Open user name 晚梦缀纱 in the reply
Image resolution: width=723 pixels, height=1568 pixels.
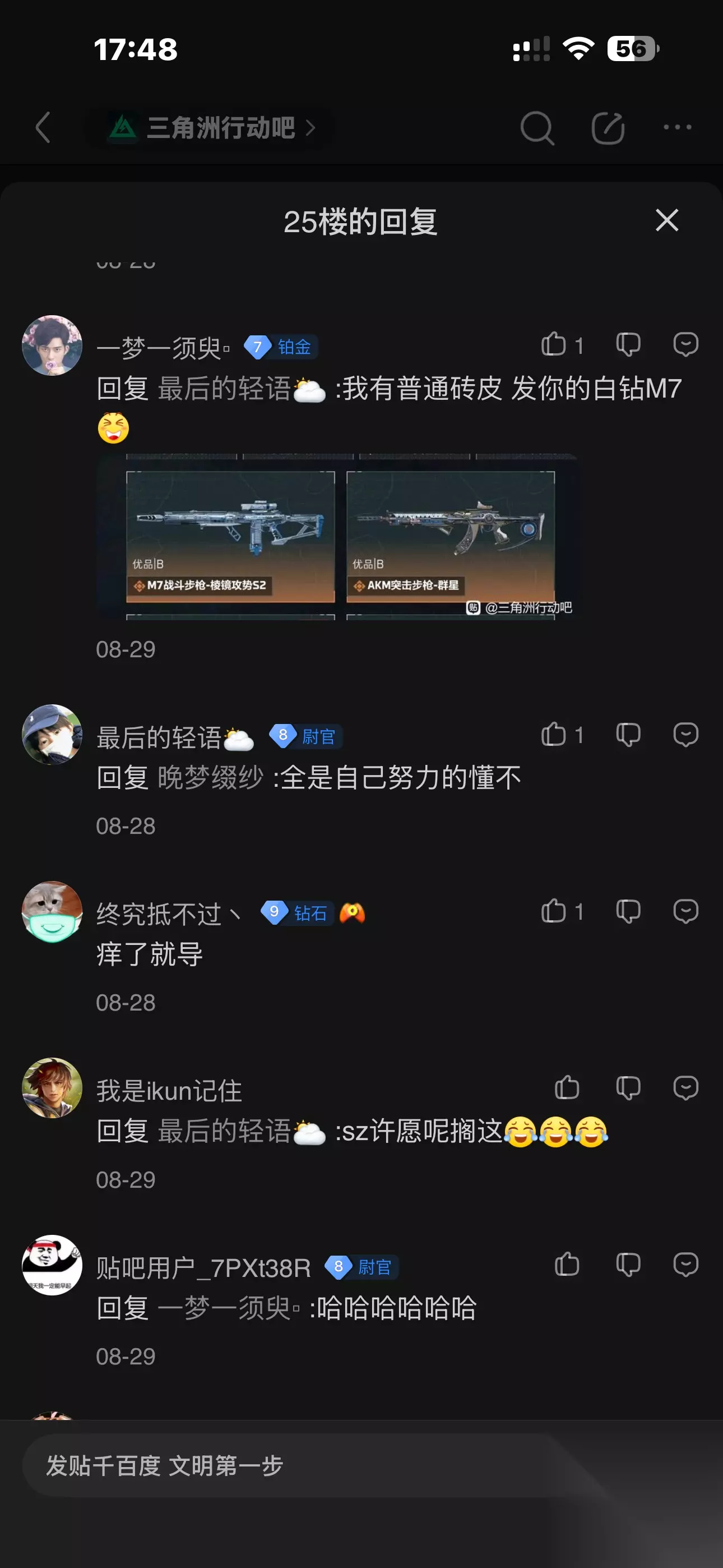[211, 777]
